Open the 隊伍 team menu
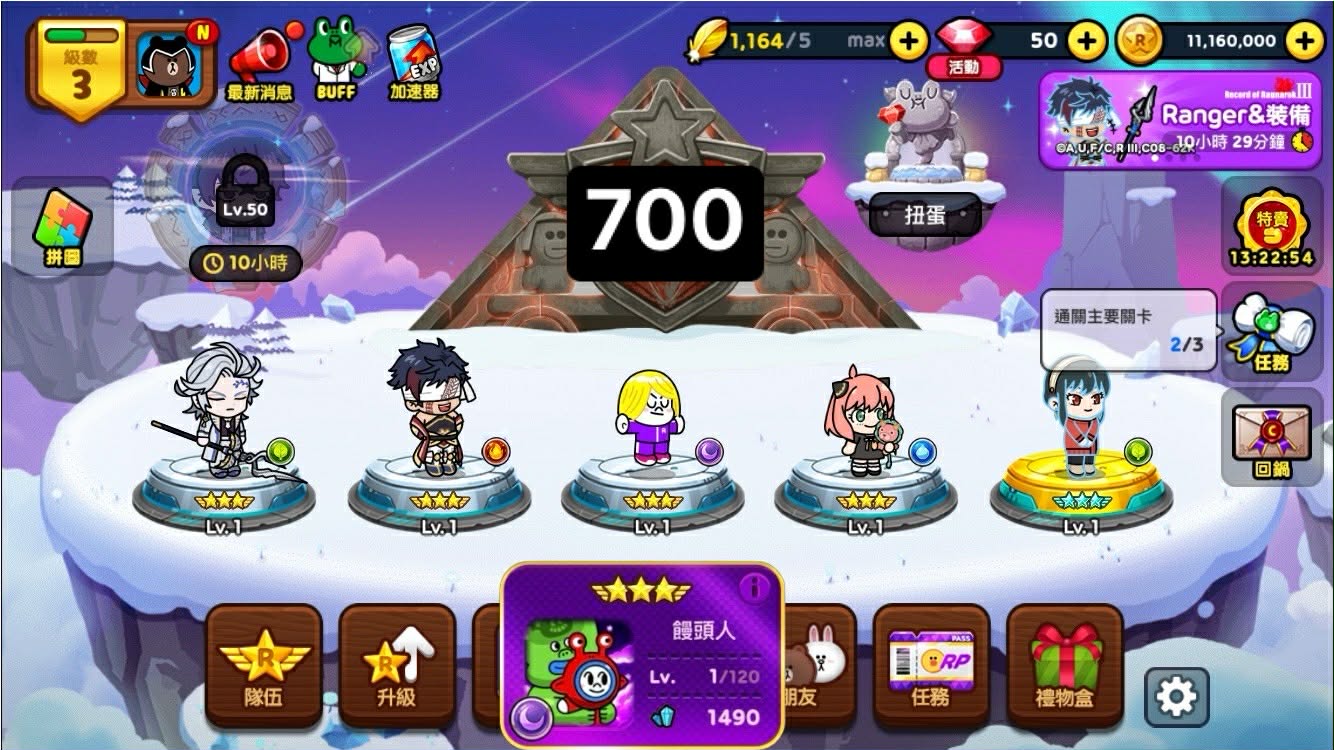 264,666
